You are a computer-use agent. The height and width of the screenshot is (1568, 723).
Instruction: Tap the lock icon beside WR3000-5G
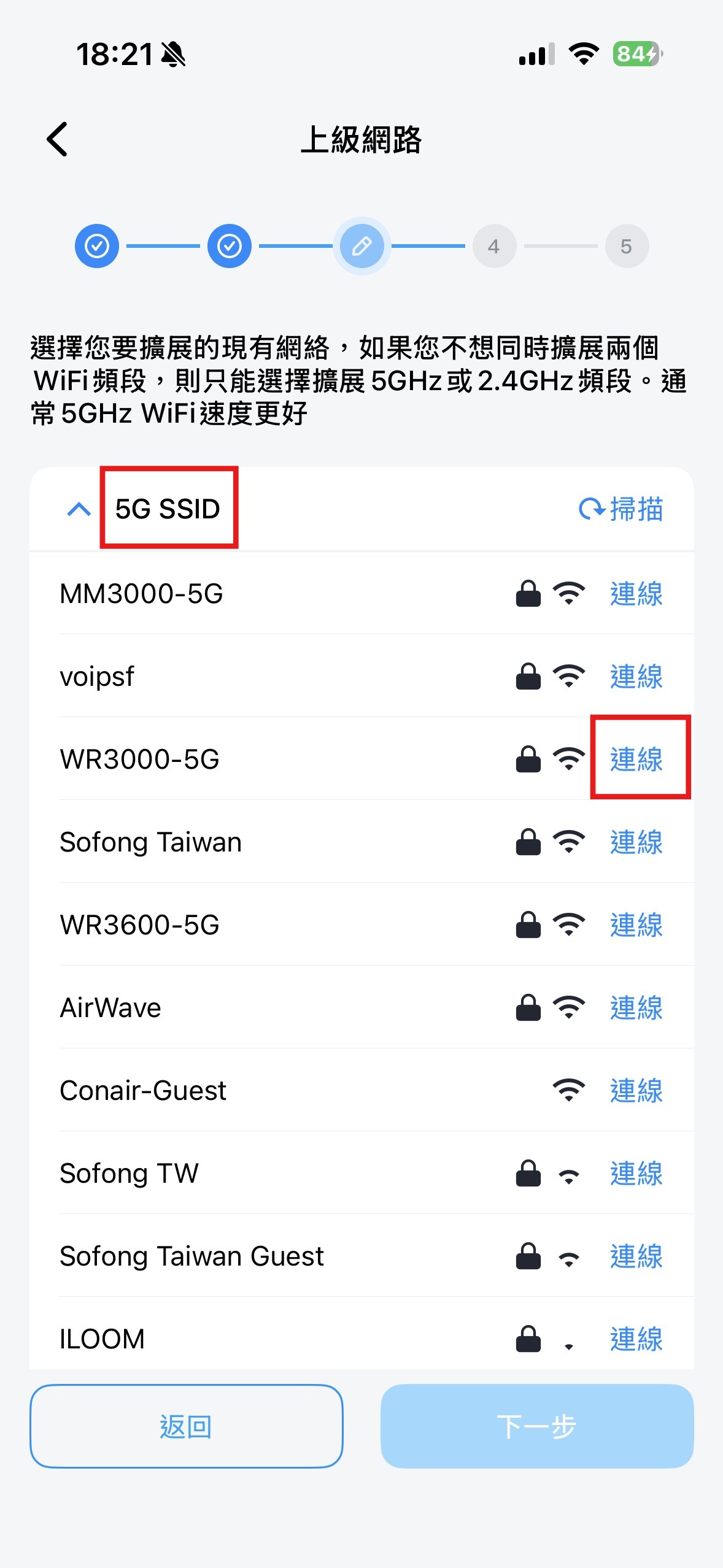(x=527, y=760)
